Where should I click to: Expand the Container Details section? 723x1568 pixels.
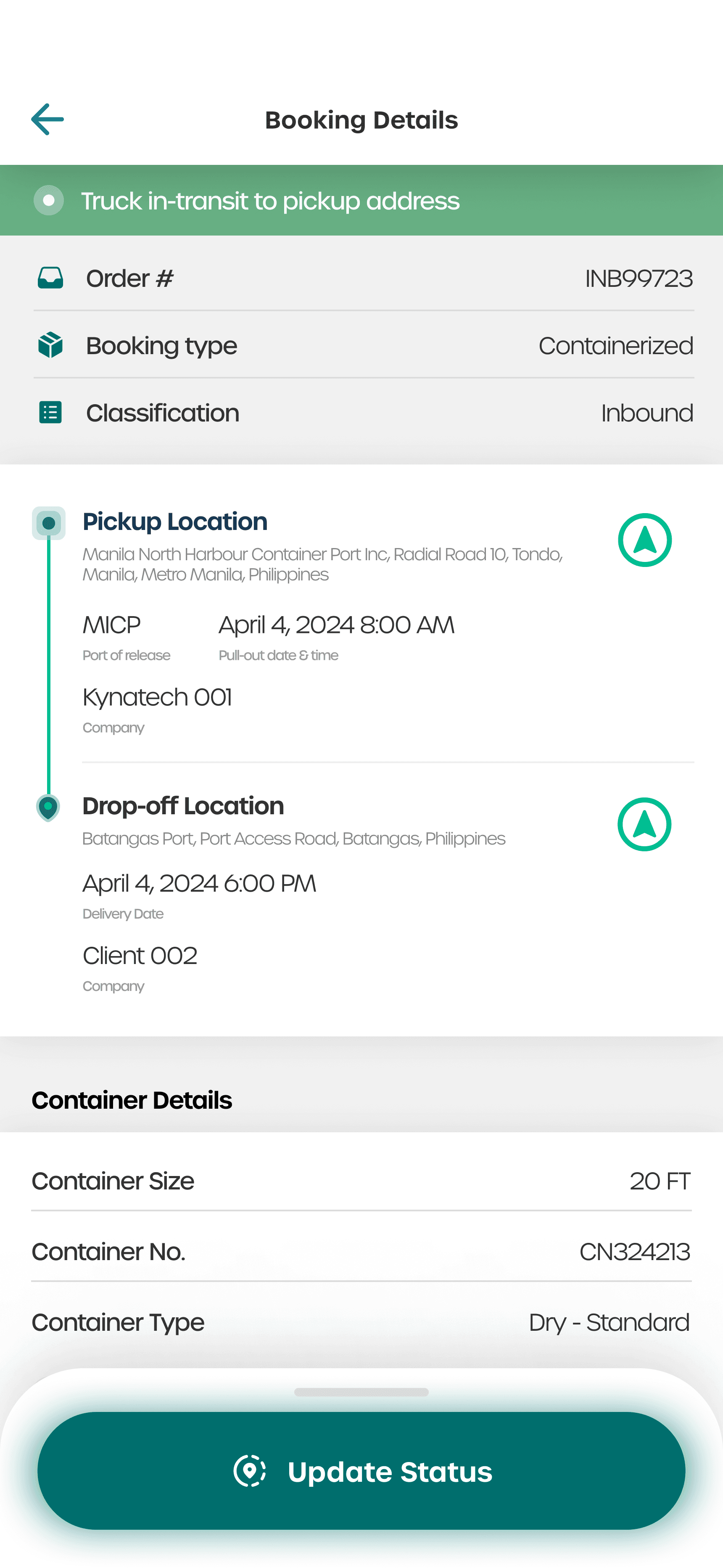coord(132,1099)
